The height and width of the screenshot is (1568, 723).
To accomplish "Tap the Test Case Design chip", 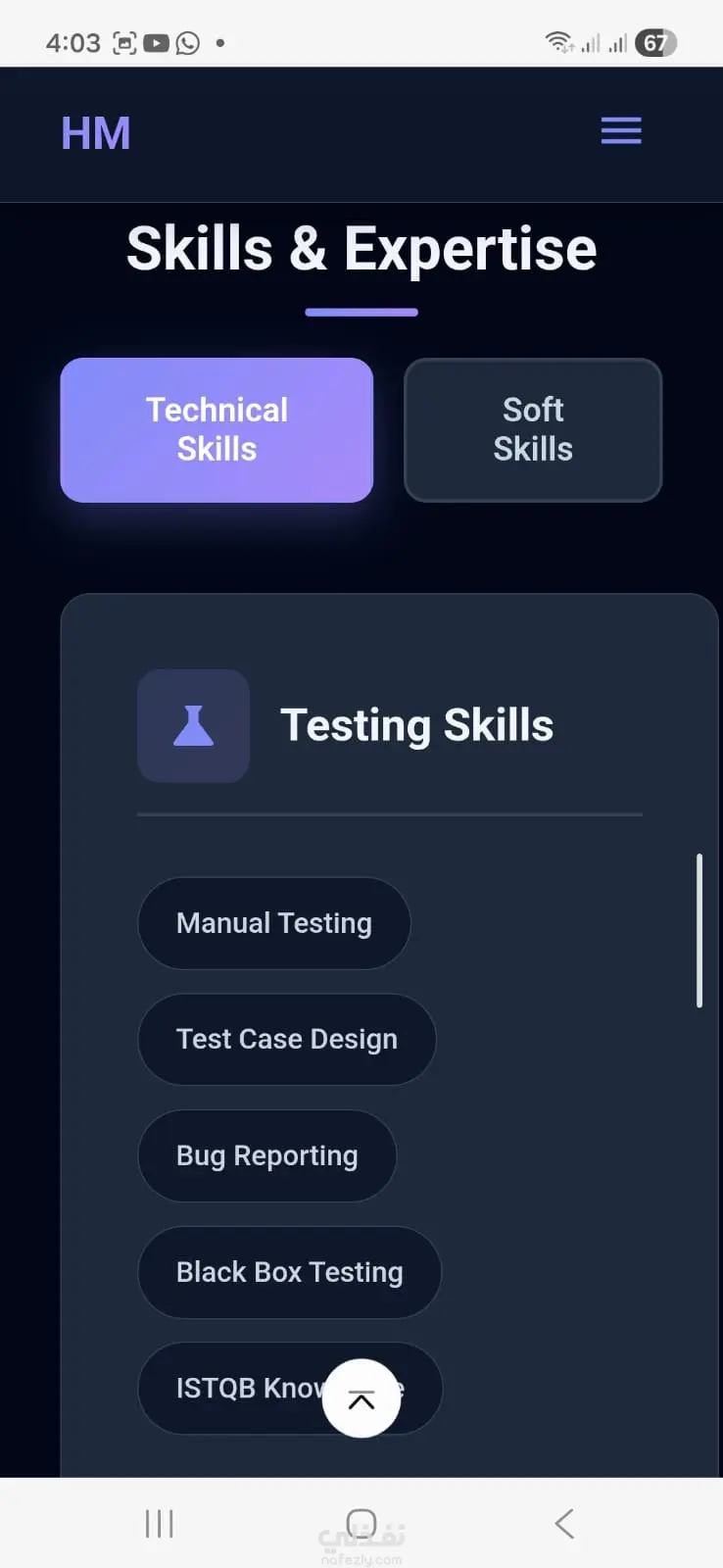I will pos(286,1039).
